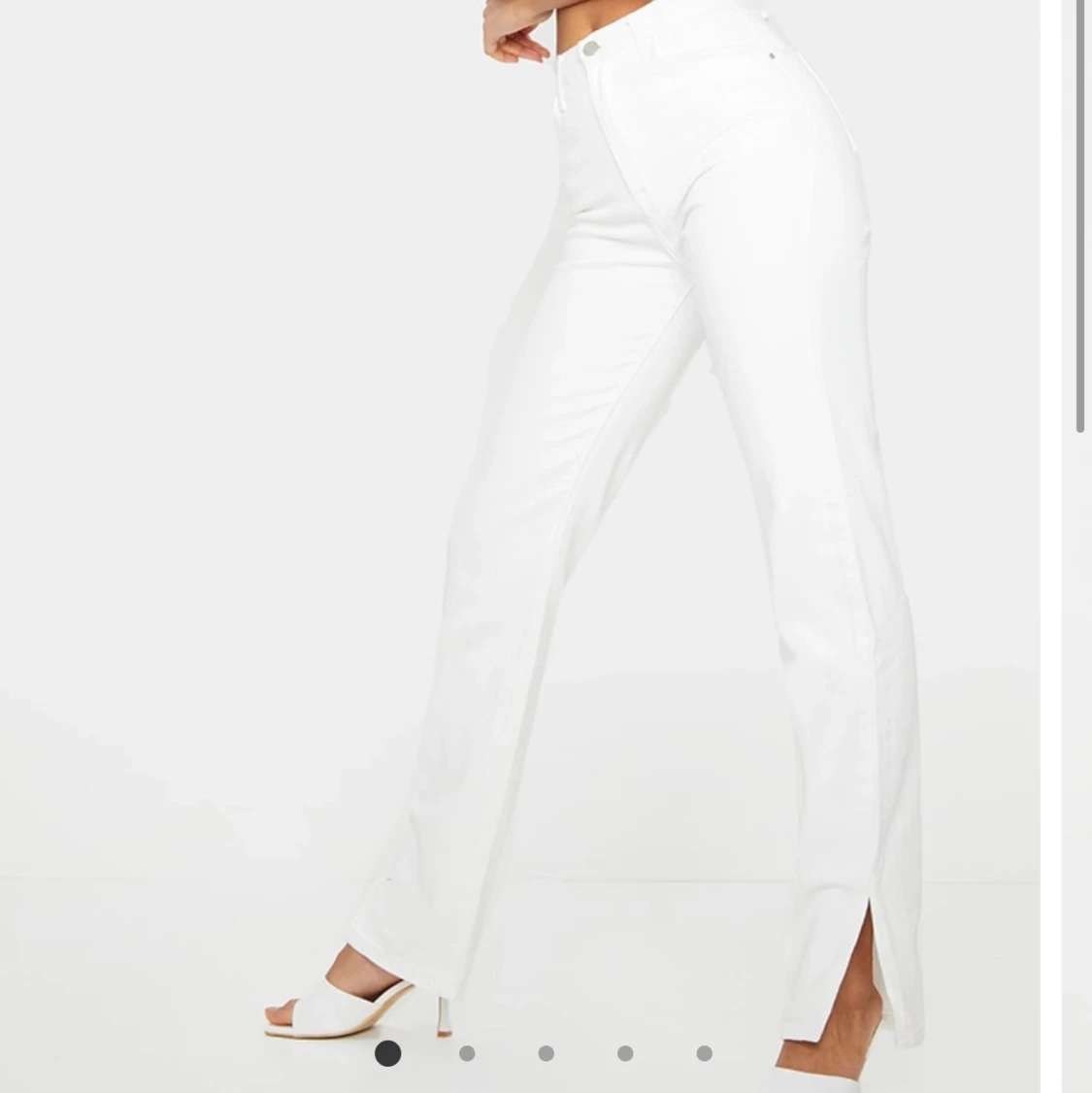The image size is (1092, 1093).
Task: Select the second carousel pagination dot
Action: coord(466,1053)
